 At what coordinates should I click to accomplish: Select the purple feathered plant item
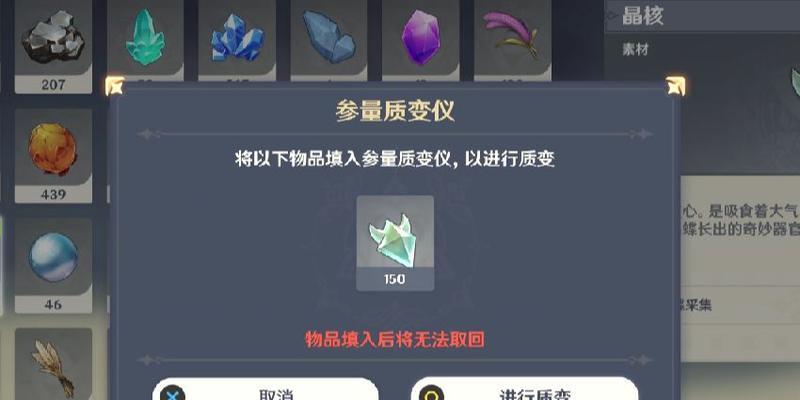(x=510, y=38)
